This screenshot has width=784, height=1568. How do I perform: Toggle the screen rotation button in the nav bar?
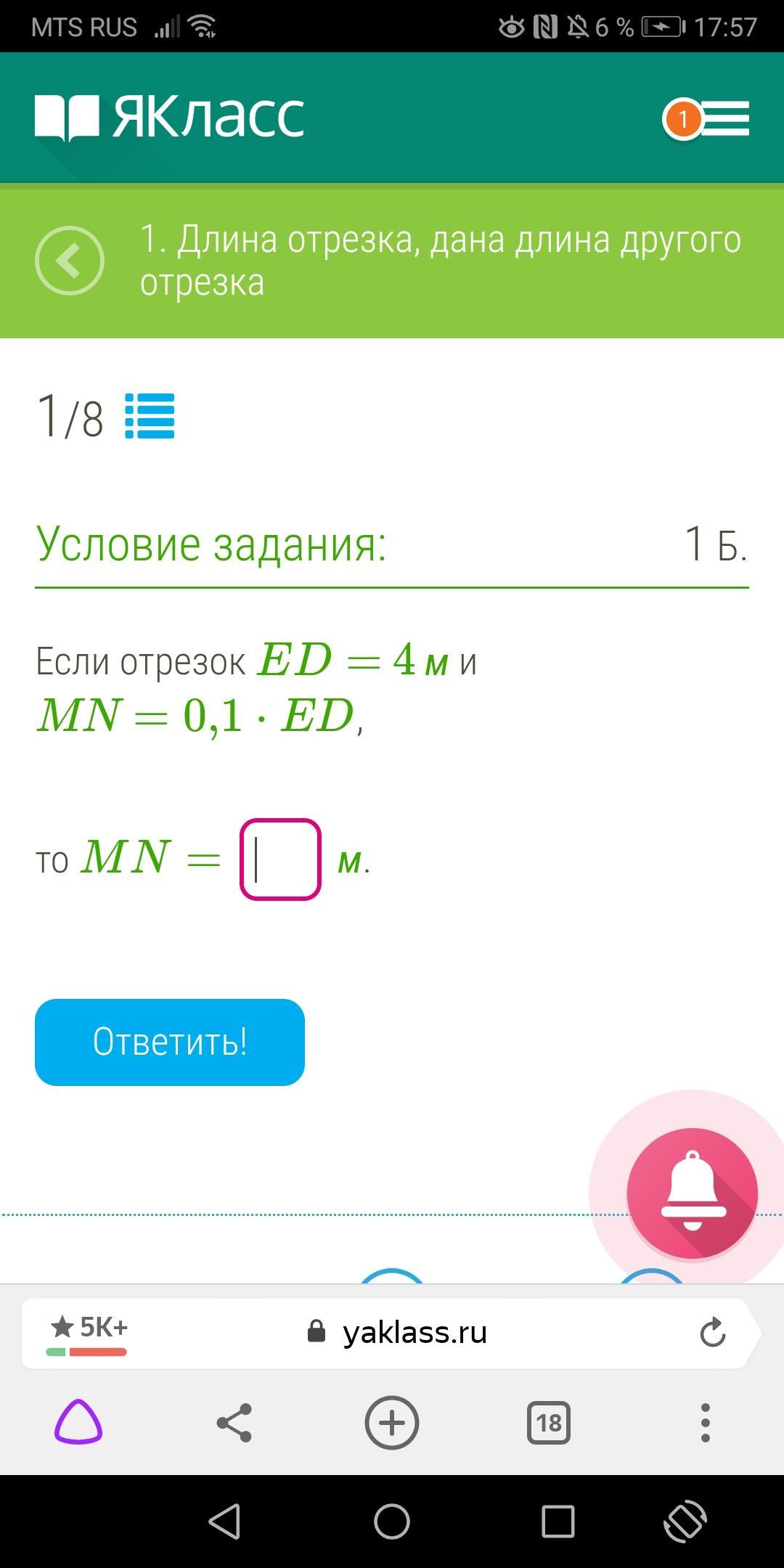click(685, 1521)
